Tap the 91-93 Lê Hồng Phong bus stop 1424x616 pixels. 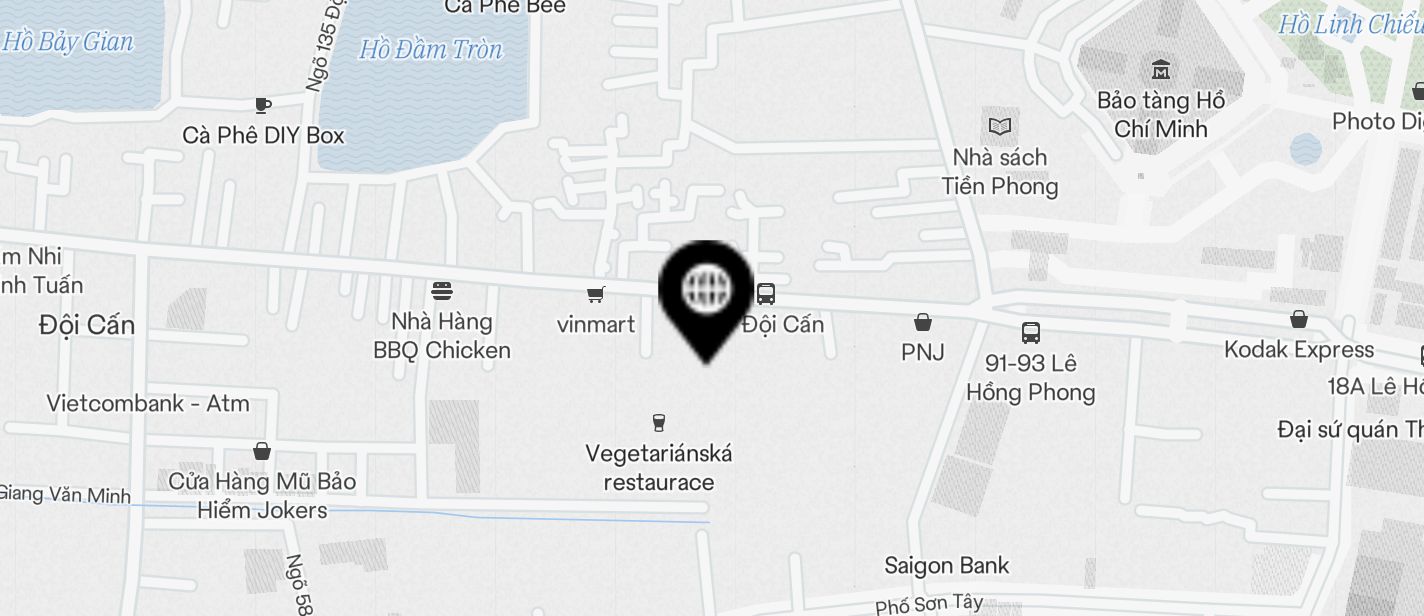(x=1031, y=333)
